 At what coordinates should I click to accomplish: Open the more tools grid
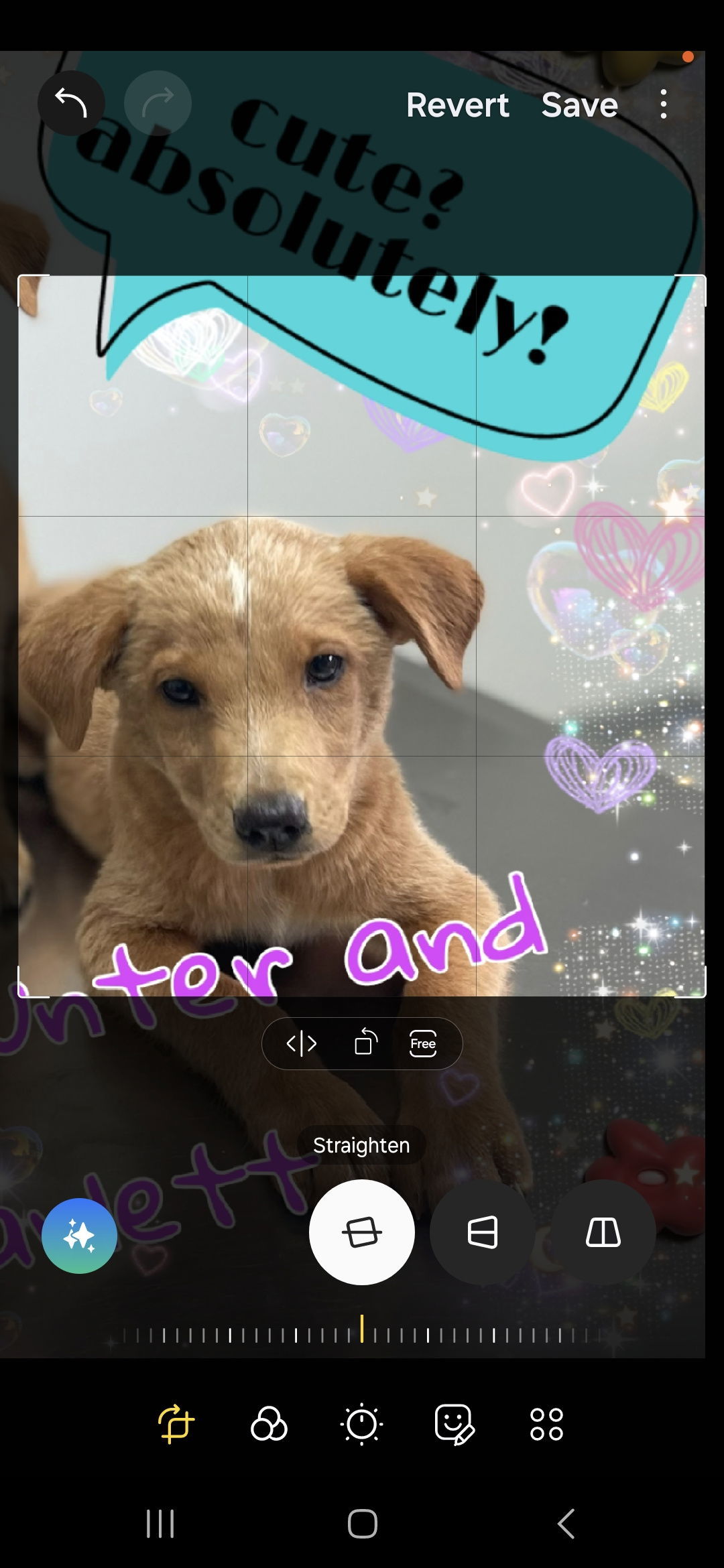tap(546, 1423)
